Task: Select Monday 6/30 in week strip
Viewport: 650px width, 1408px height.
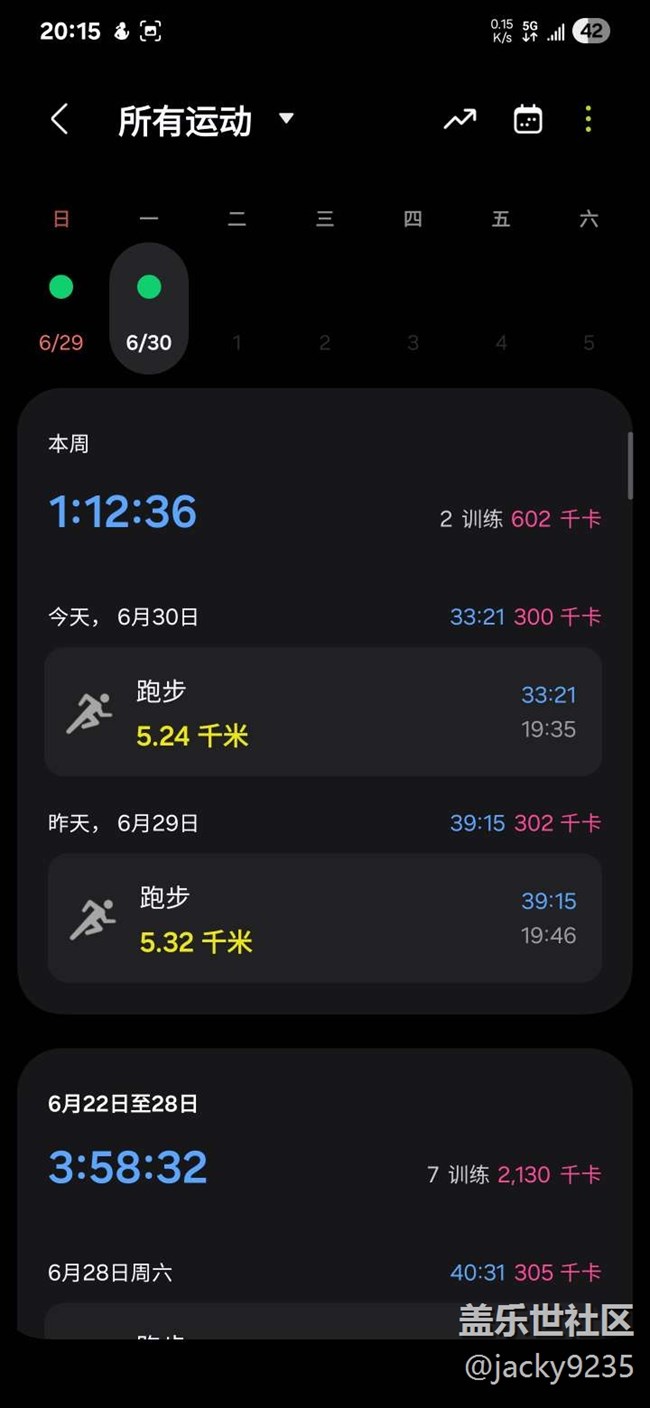Action: 149,309
